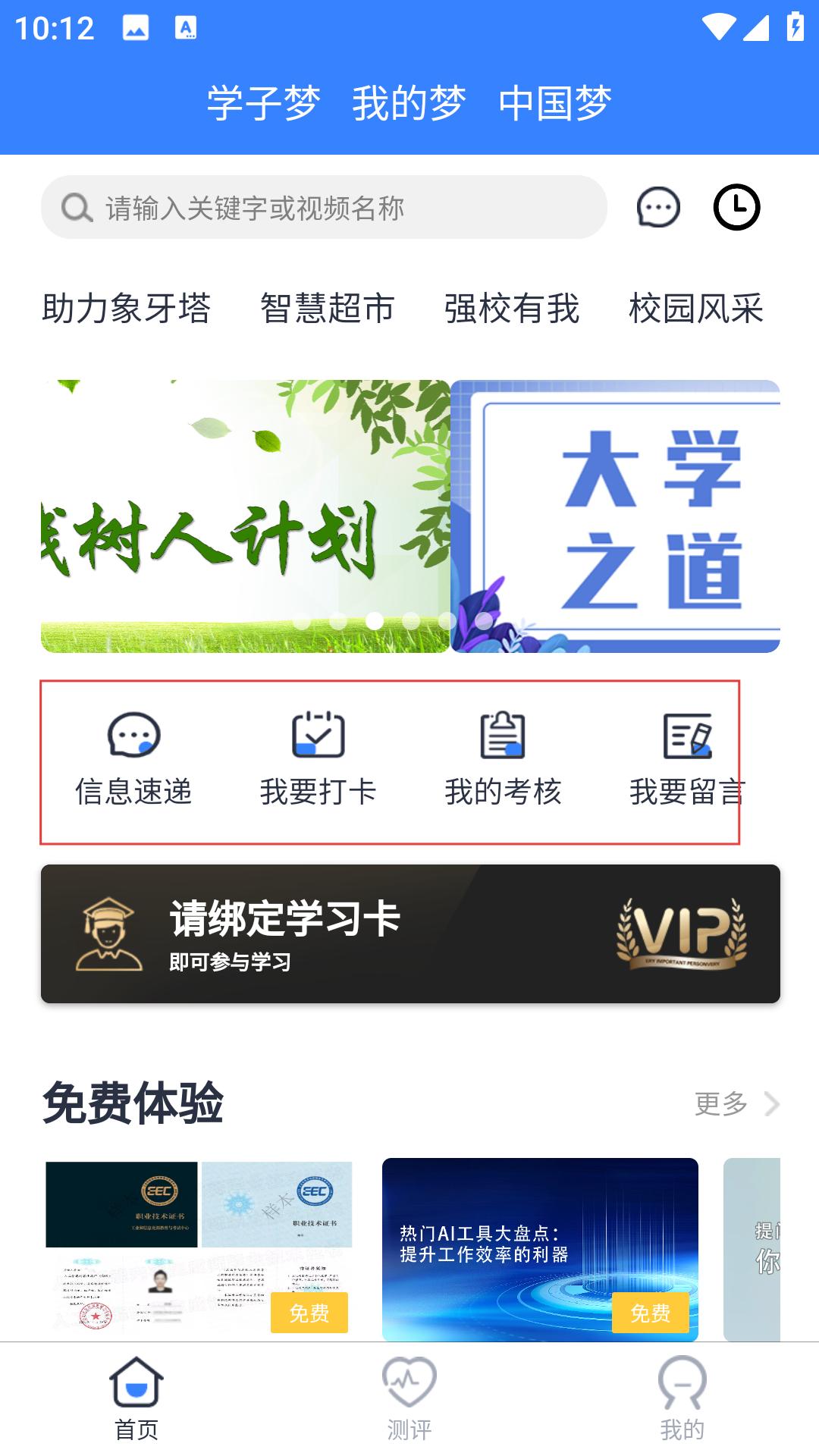
Task: Open the free EEC certificate course card
Action: pos(199,1249)
